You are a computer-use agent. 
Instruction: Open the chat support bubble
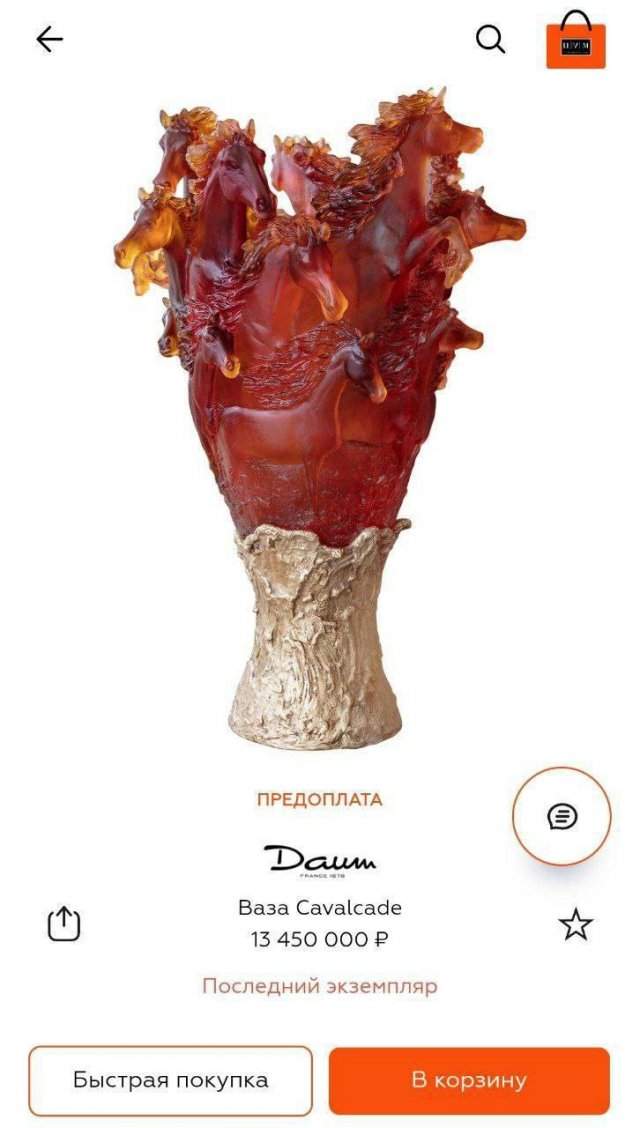coord(562,816)
